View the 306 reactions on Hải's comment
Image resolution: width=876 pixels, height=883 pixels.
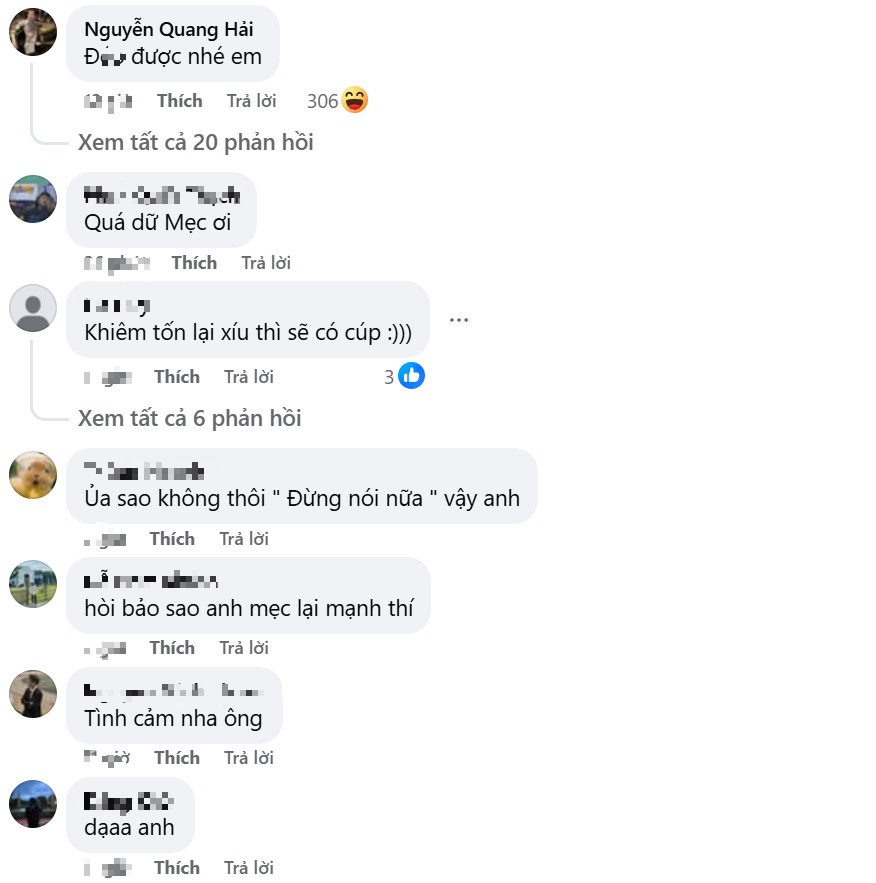tap(337, 101)
